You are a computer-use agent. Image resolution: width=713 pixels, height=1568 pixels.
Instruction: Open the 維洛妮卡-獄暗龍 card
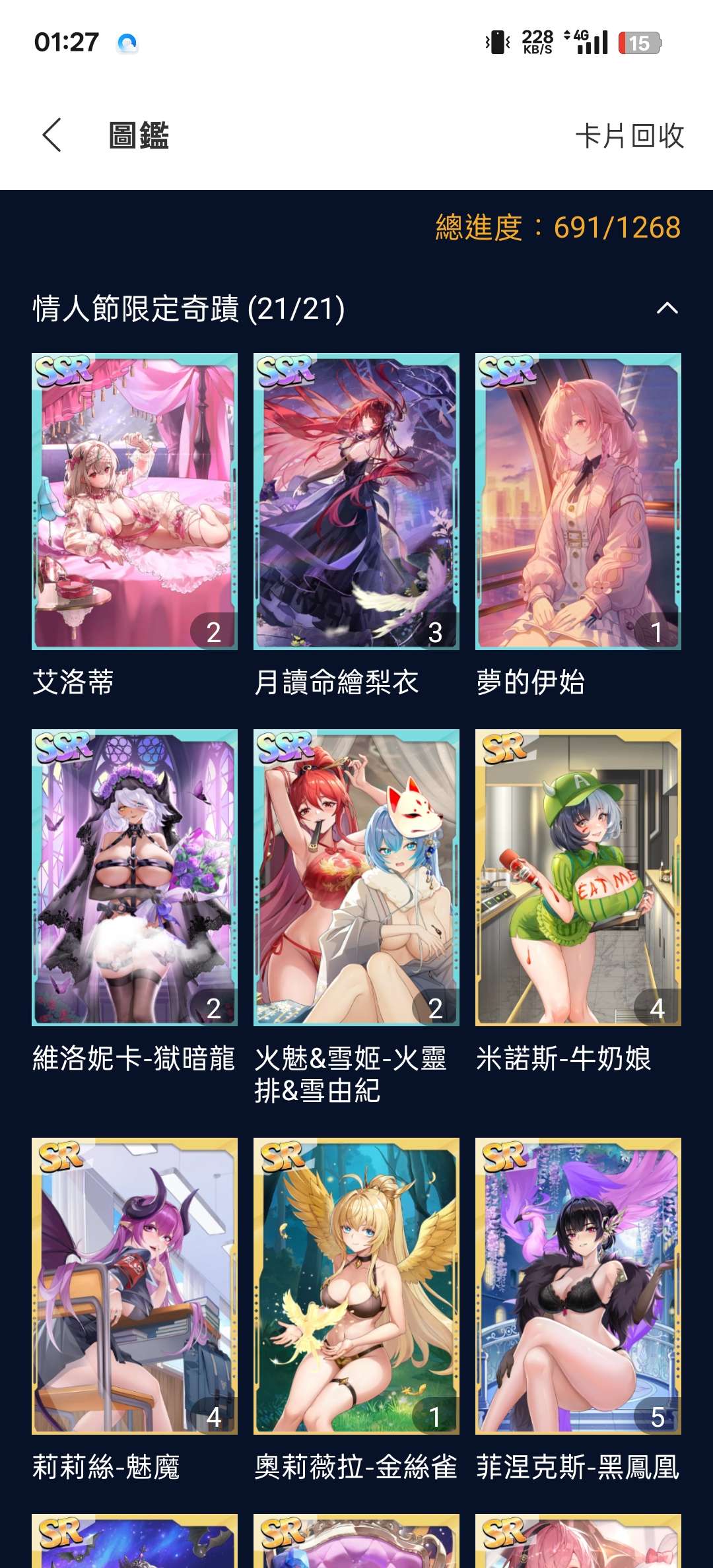pyautogui.click(x=135, y=877)
